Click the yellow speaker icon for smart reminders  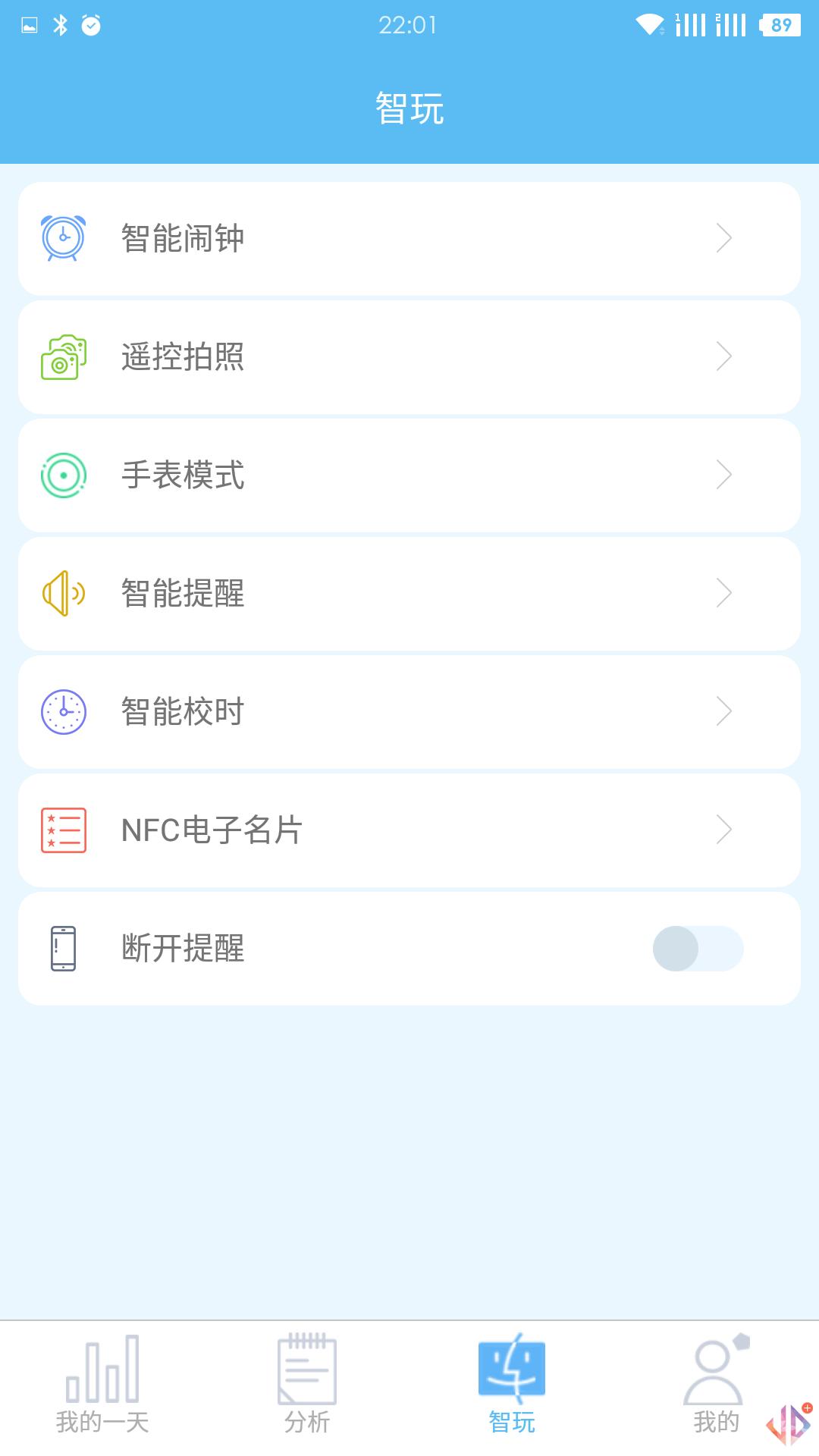pos(63,593)
